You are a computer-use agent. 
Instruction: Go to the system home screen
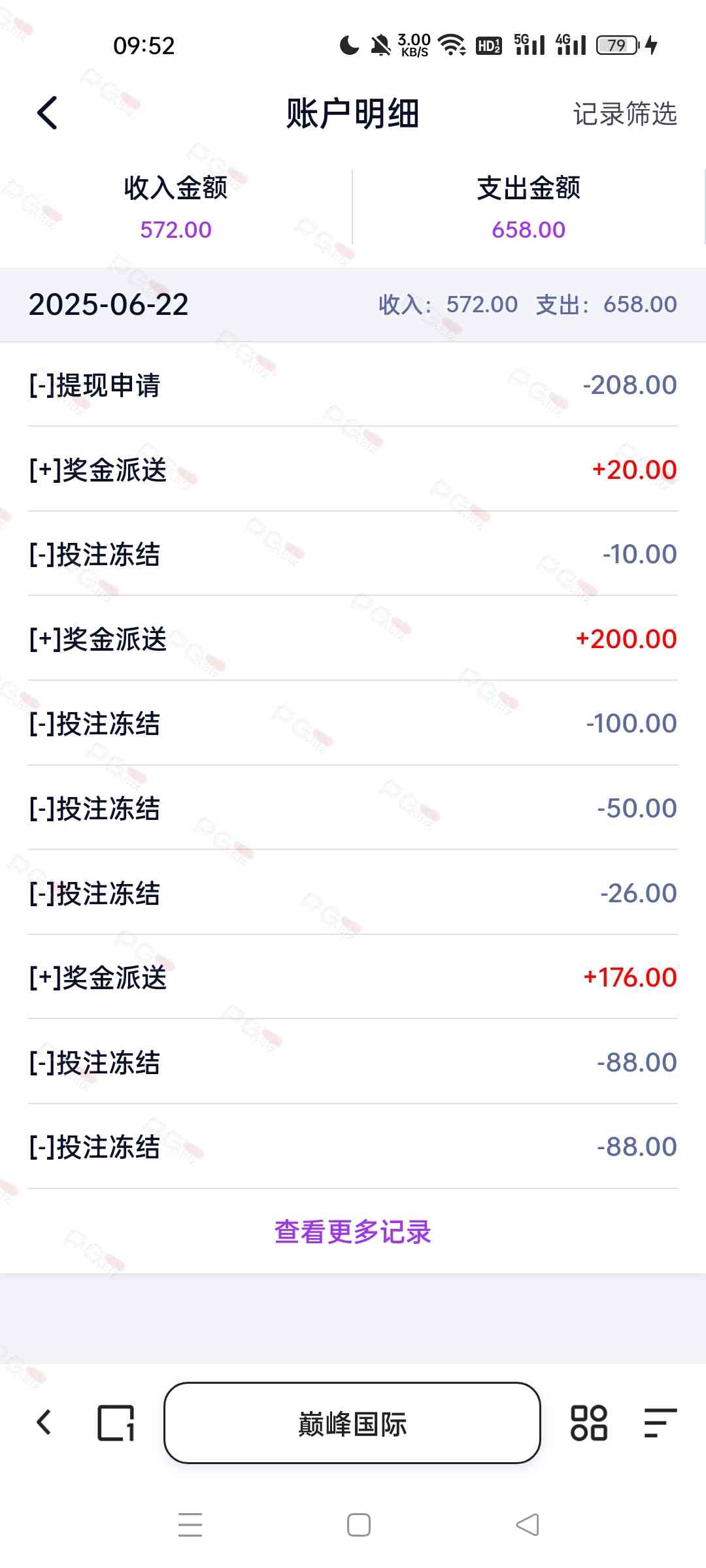[x=358, y=1525]
